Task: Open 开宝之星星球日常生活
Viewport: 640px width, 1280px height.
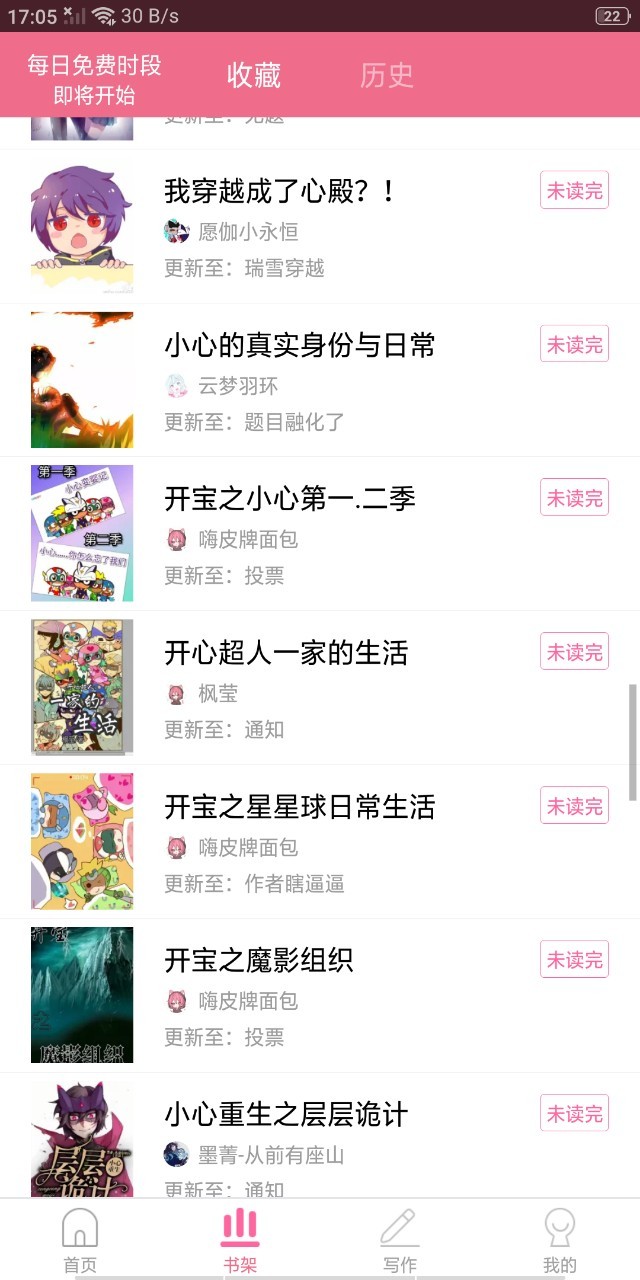Action: [x=320, y=843]
